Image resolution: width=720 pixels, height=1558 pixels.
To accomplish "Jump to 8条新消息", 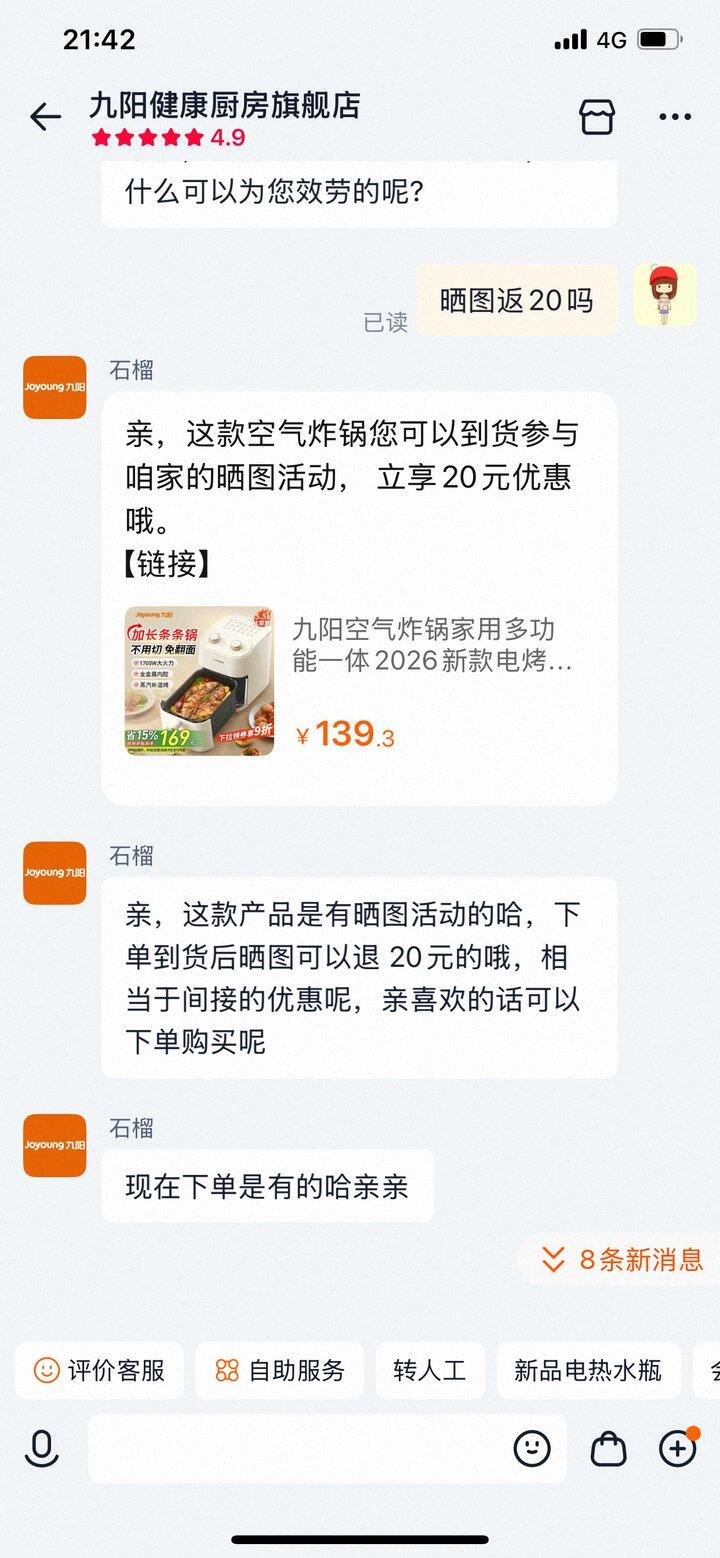I will 620,1259.
